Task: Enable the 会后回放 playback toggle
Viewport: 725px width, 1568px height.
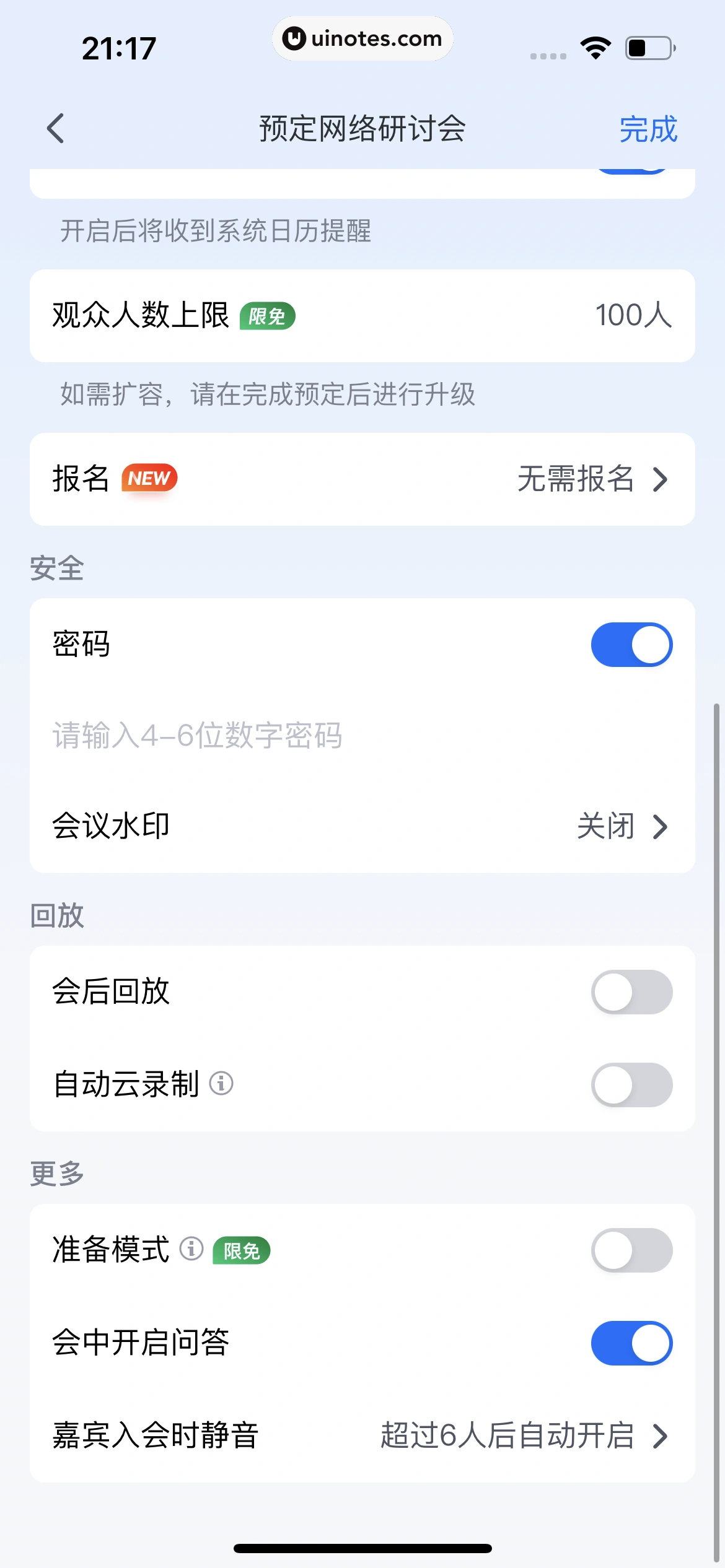Action: coord(631,991)
